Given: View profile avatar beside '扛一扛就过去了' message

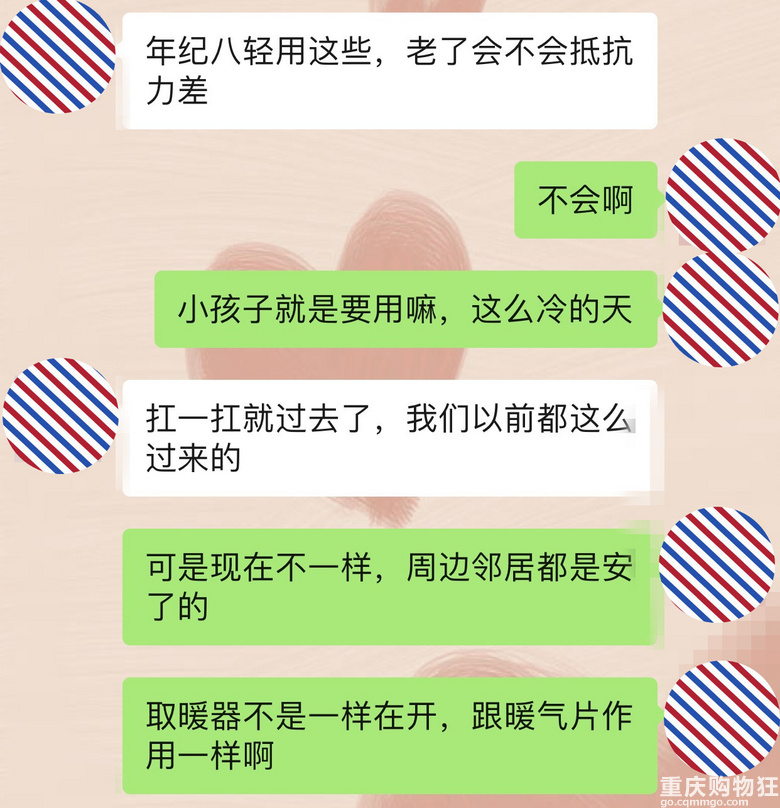Looking at the screenshot, I should [60, 416].
